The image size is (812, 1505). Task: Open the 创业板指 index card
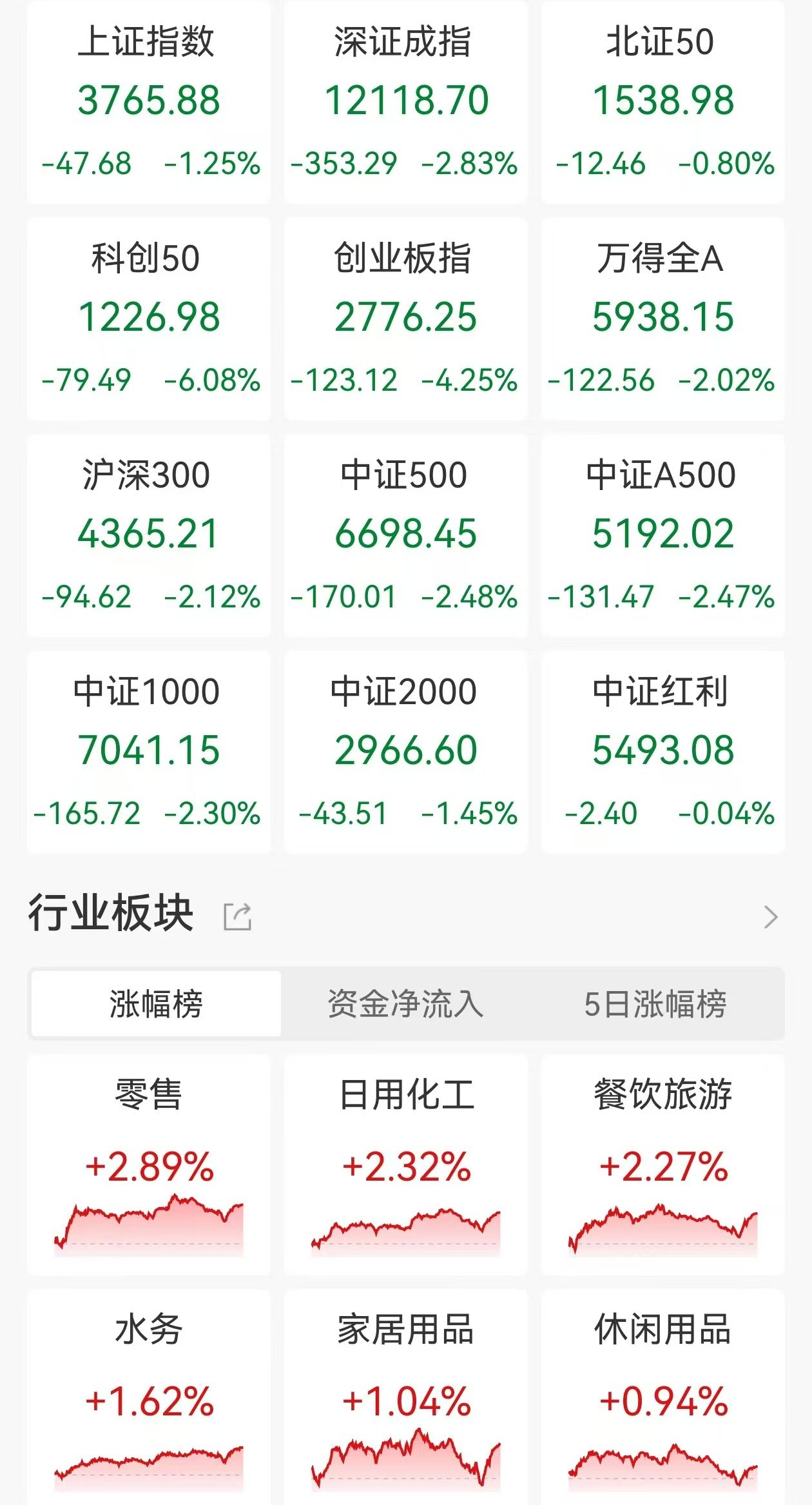pos(405,319)
